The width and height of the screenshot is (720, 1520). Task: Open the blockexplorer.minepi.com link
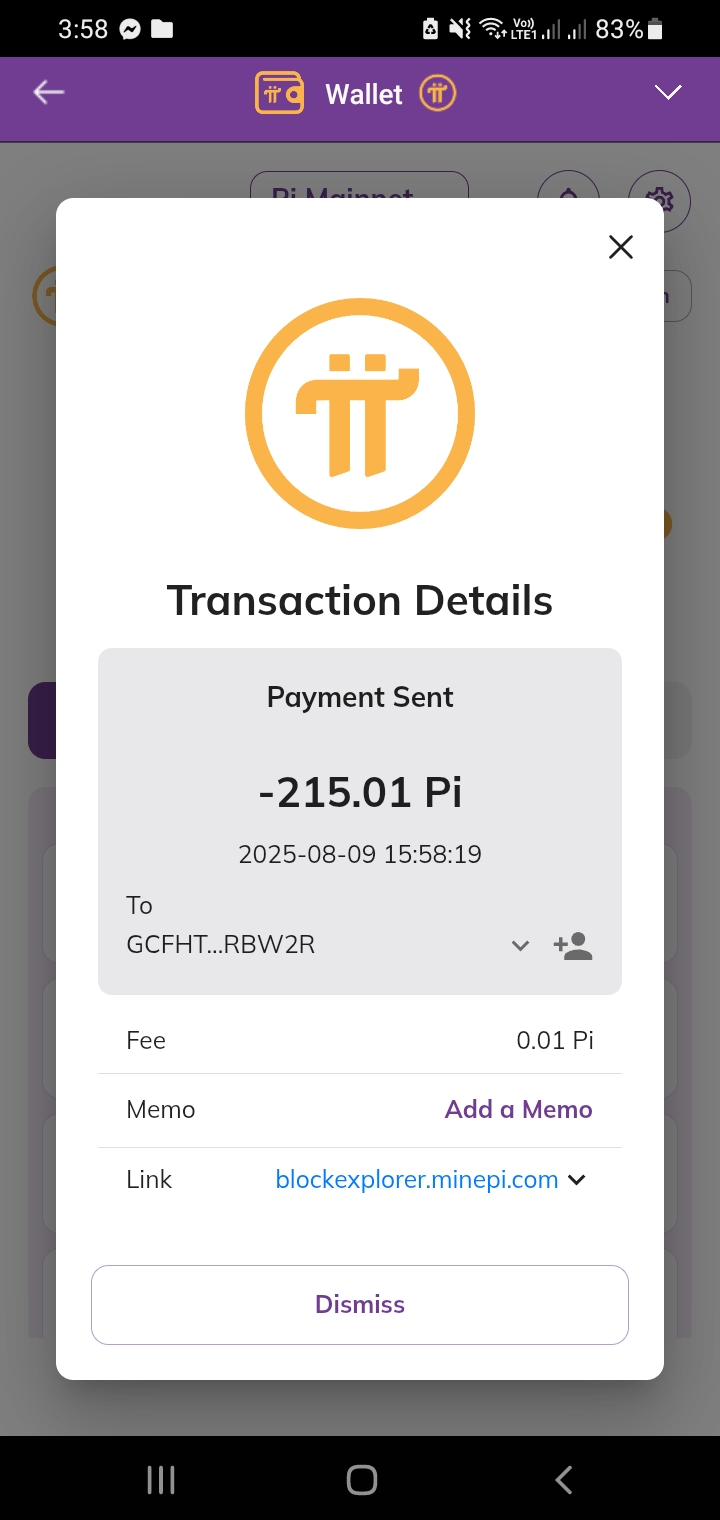[x=416, y=1179]
